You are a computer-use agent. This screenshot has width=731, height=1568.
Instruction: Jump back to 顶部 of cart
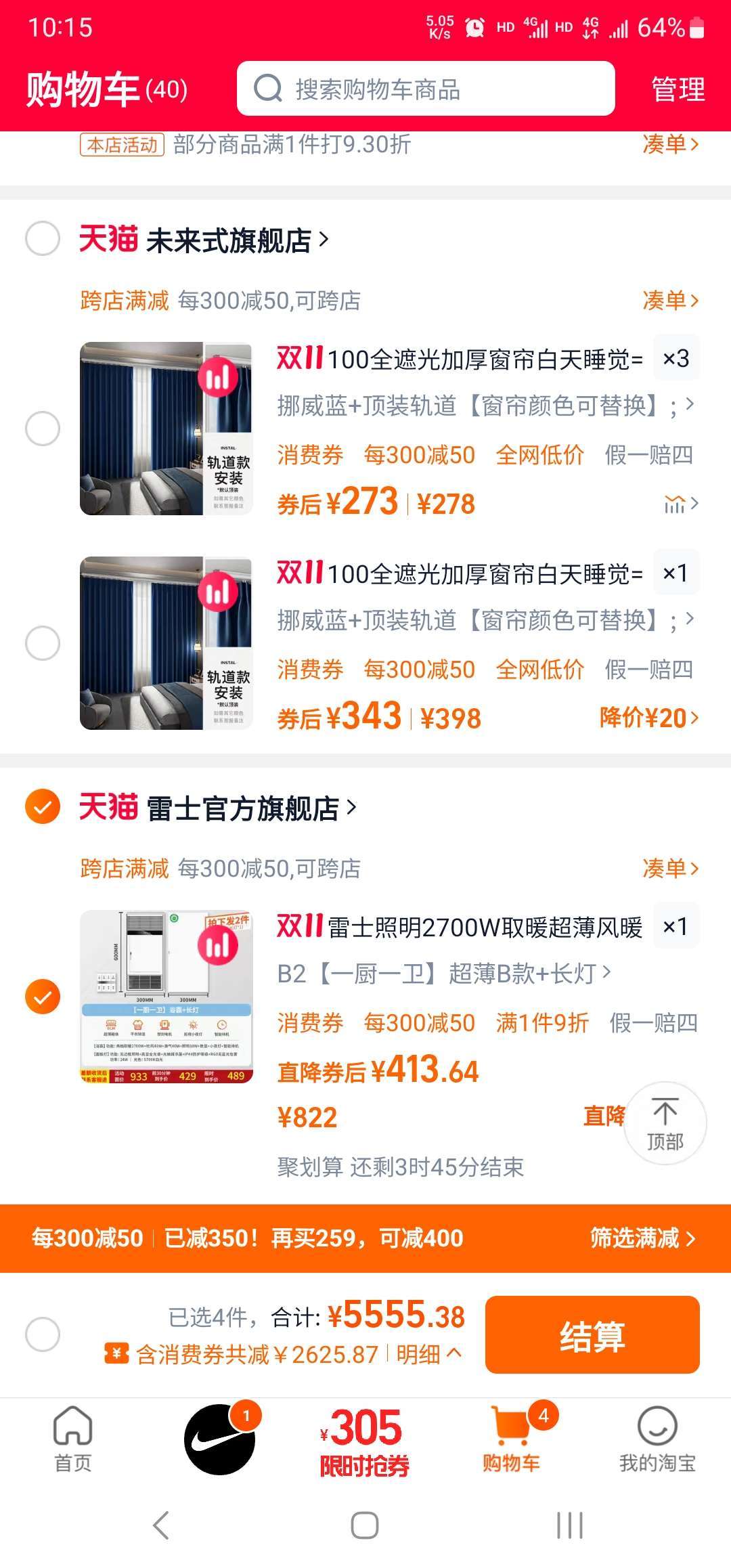click(x=665, y=1124)
